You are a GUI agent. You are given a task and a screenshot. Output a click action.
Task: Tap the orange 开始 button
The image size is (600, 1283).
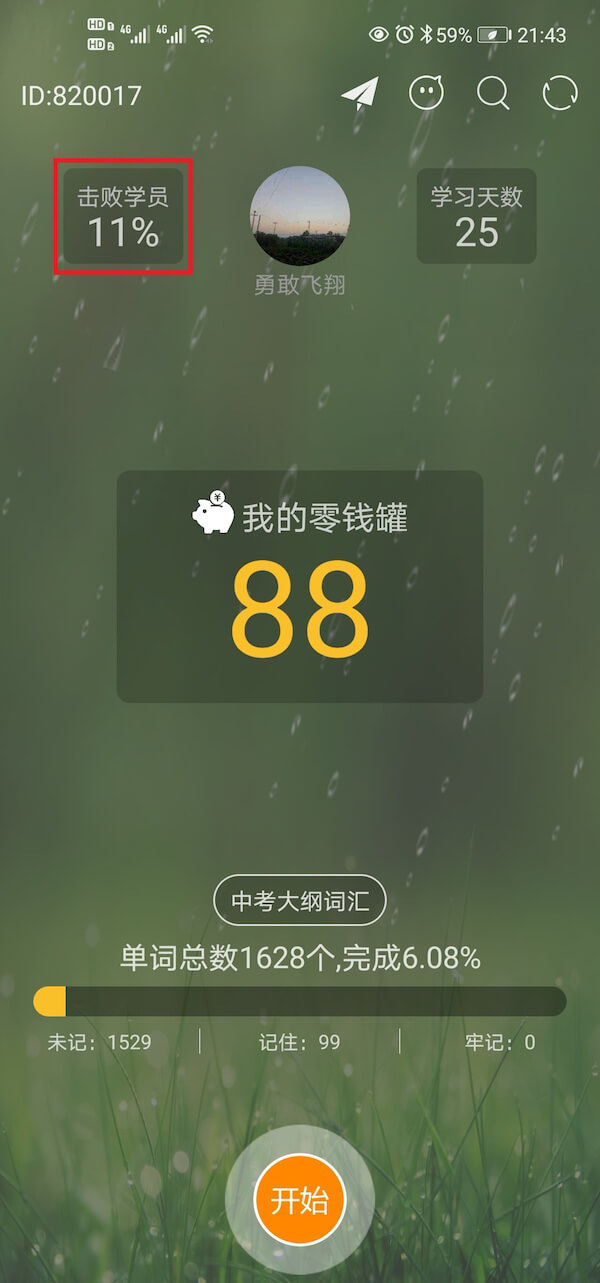(x=300, y=1200)
